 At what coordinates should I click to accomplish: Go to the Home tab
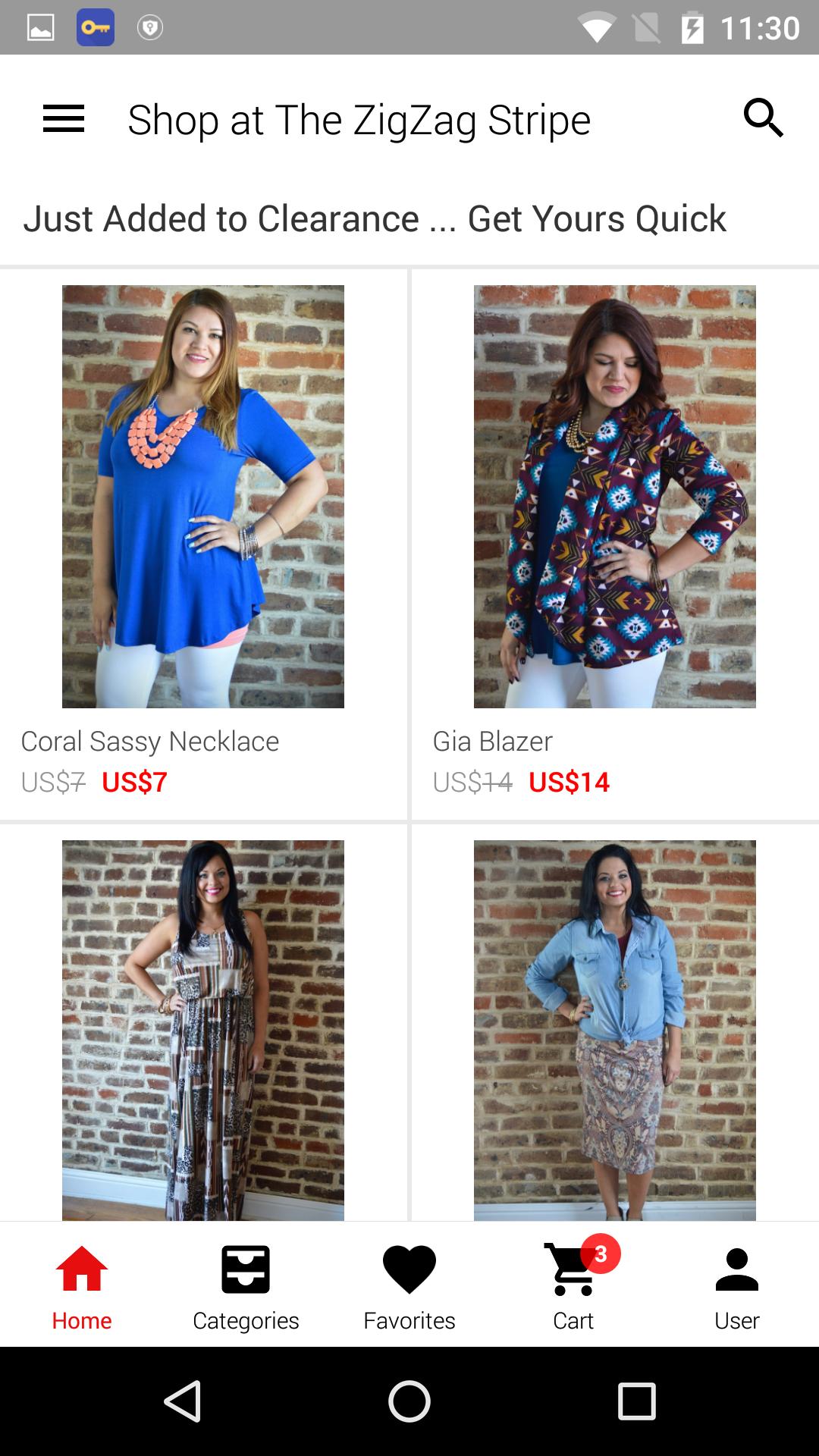point(82,1286)
